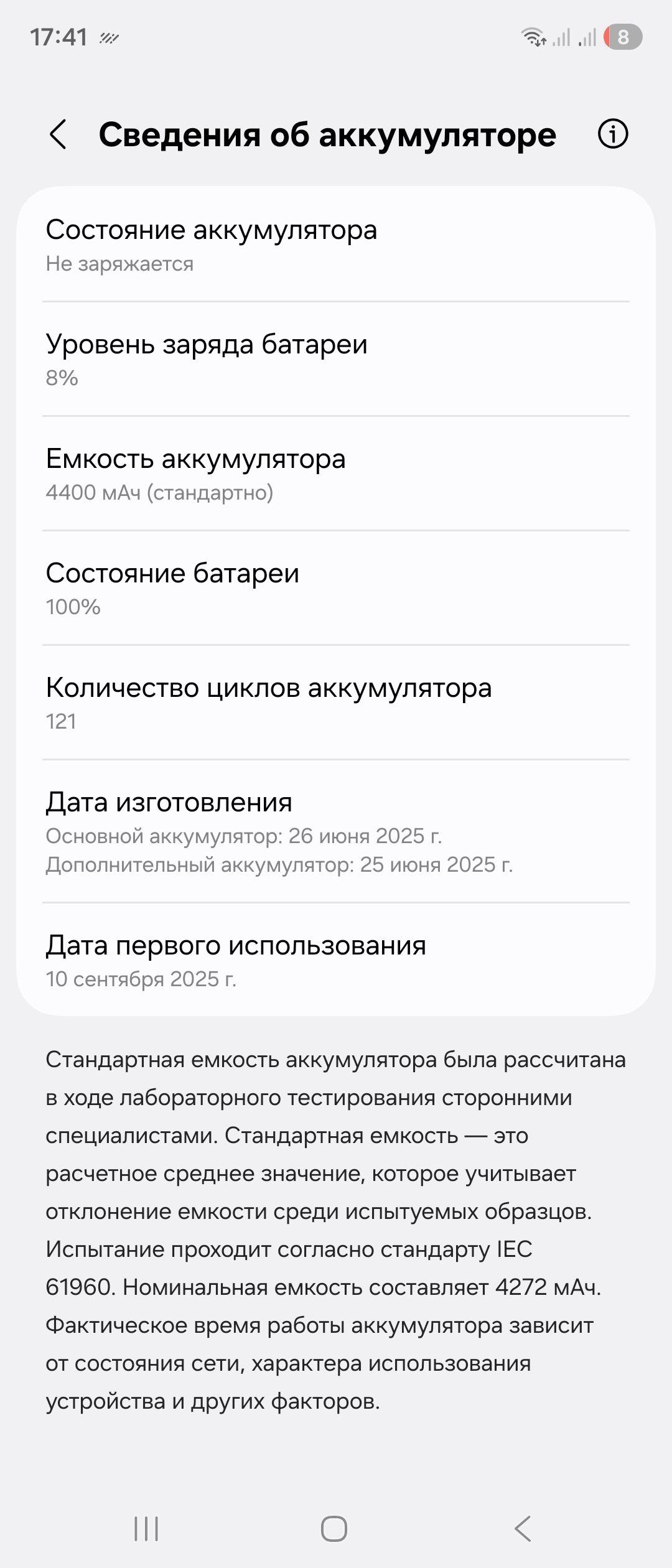Tap the system home button
This screenshot has height=1568, width=672.
tap(334, 1528)
